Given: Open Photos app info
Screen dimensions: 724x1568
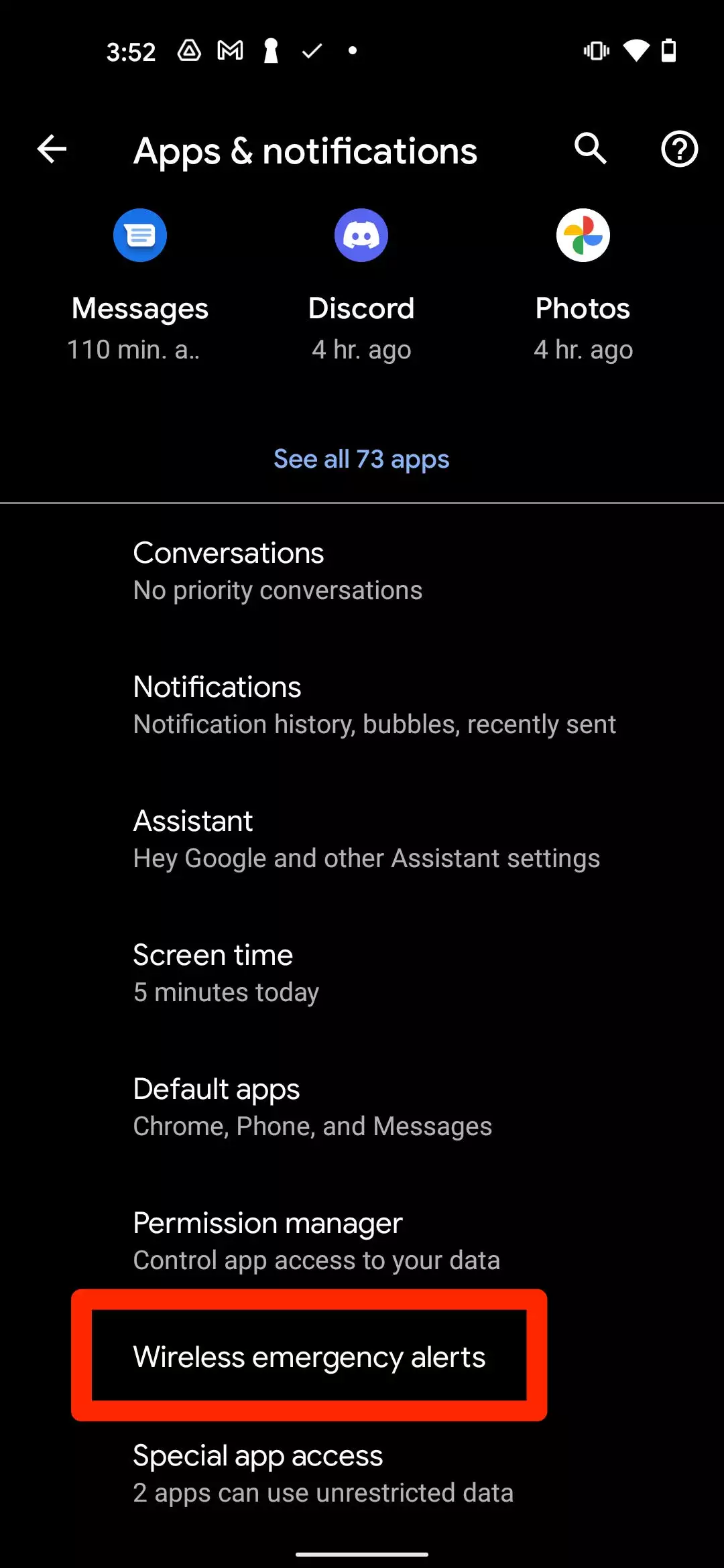Looking at the screenshot, I should 583,285.
